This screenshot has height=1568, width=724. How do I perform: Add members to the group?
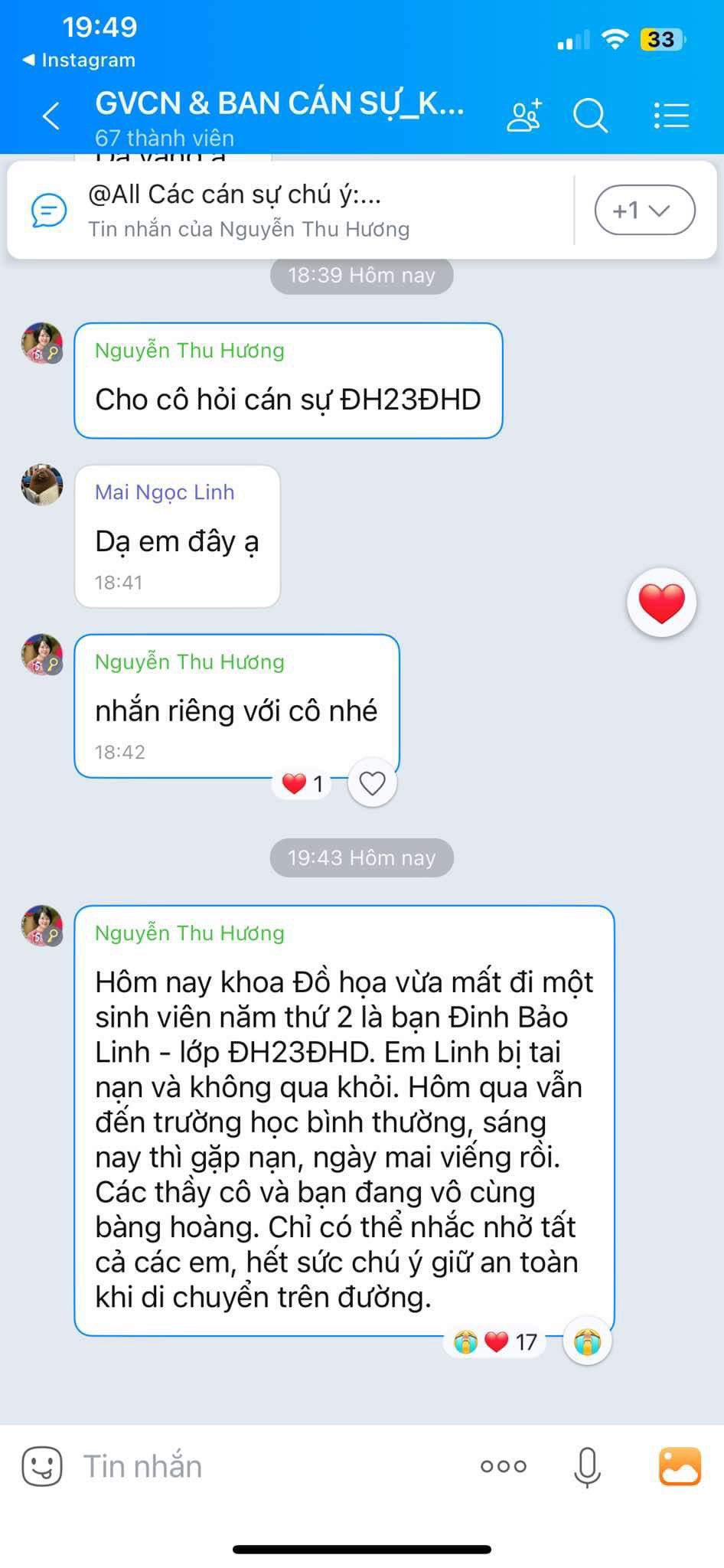(x=524, y=116)
